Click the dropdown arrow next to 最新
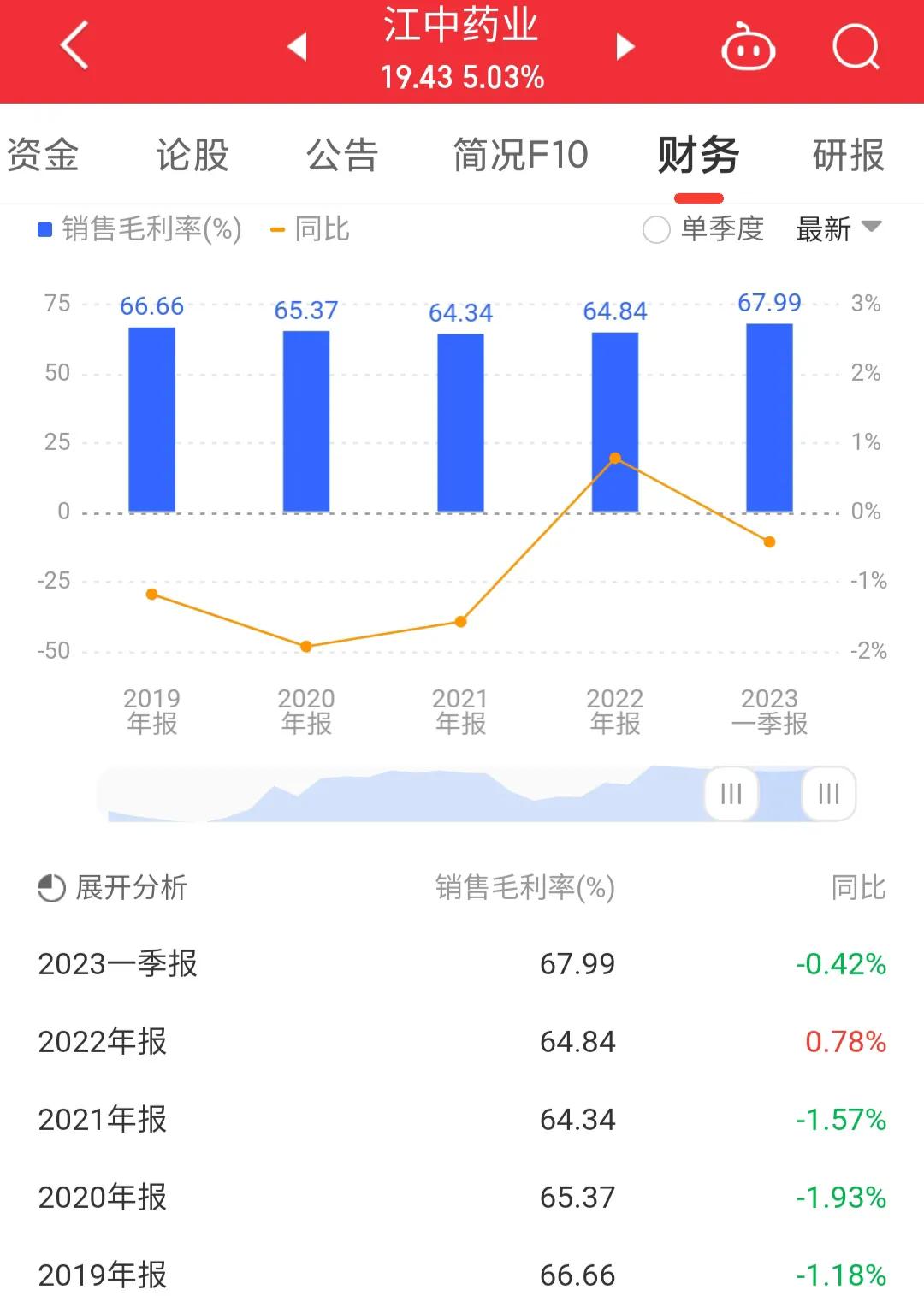The image size is (924, 1296). pyautogui.click(x=871, y=228)
